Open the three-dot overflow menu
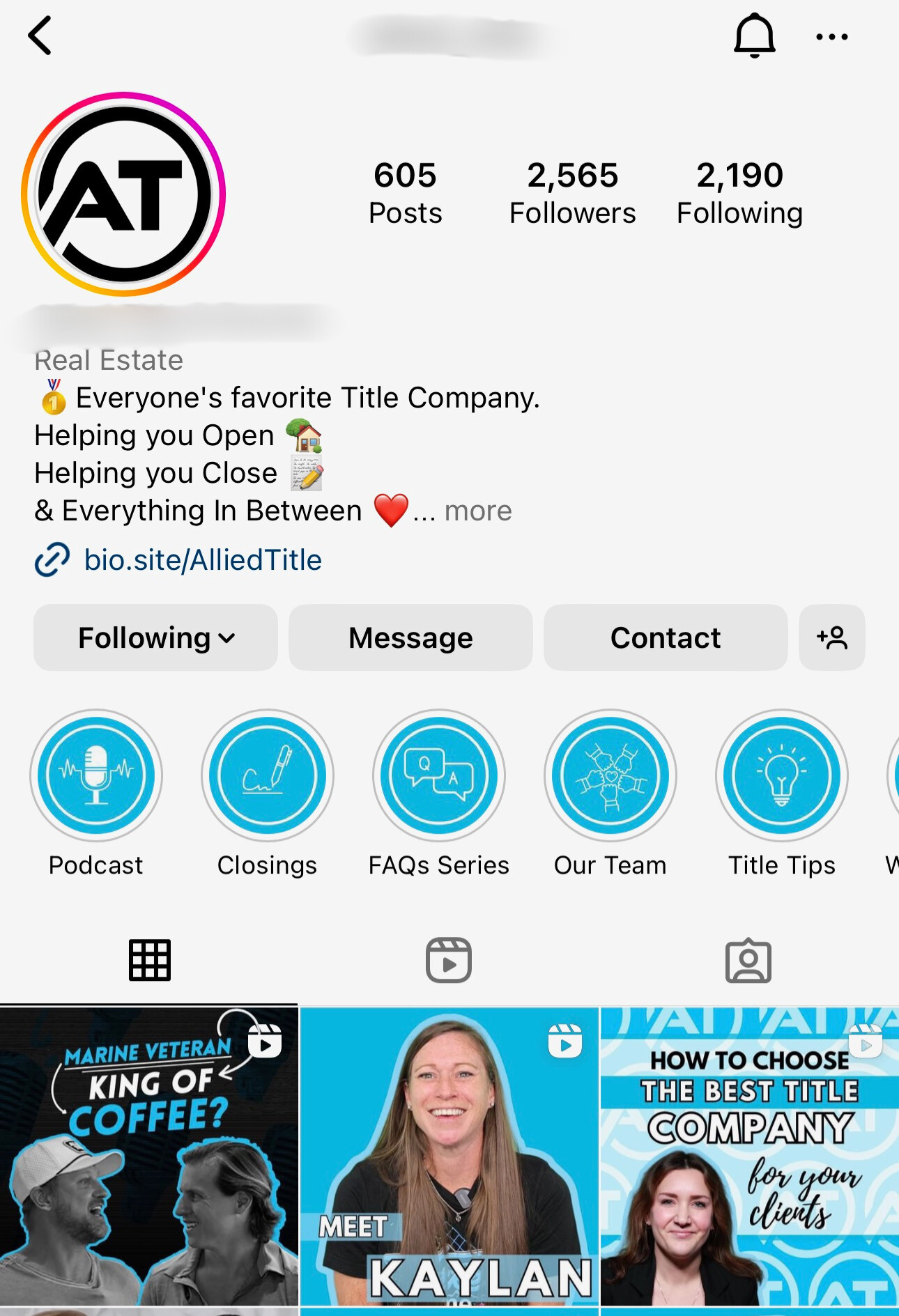899x1316 pixels. 831,37
